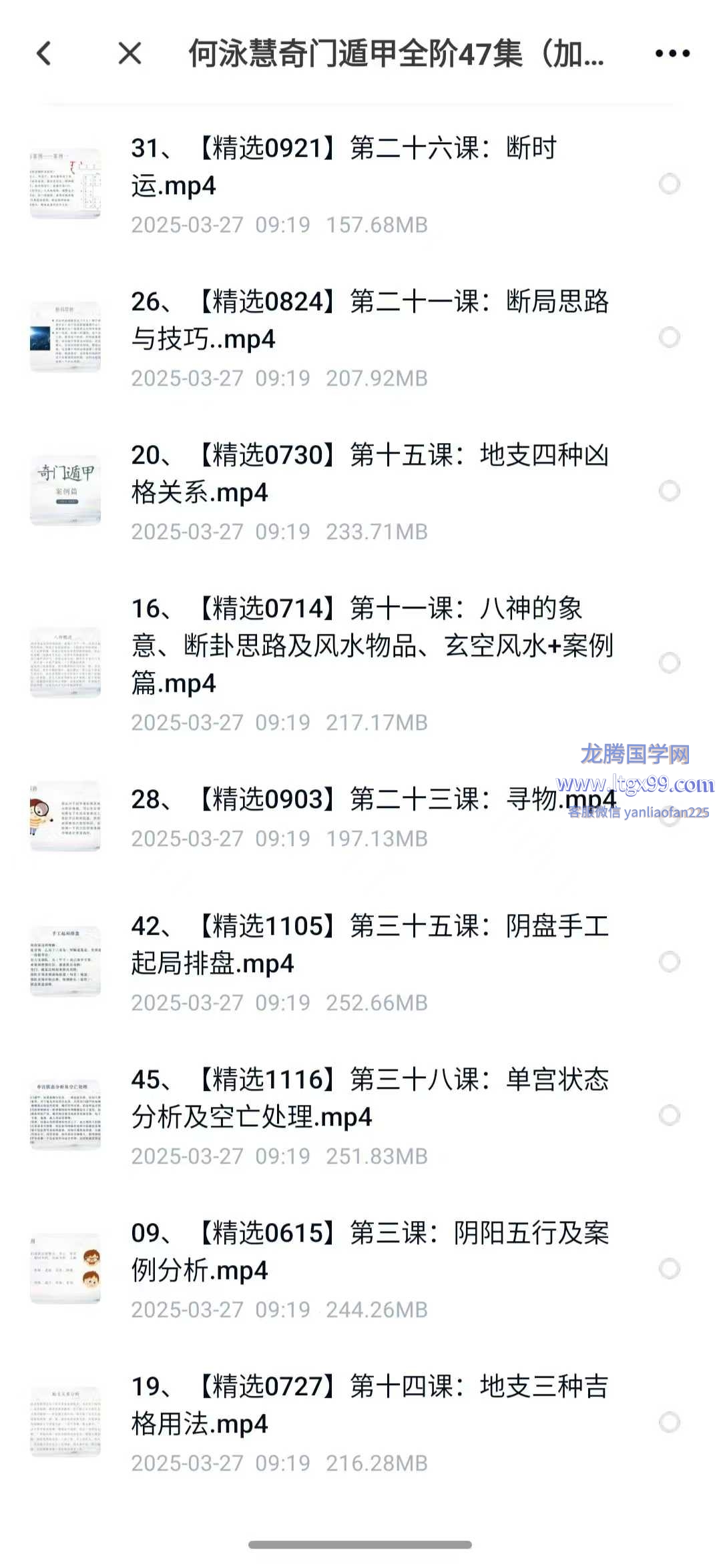
Task: Open file 16 第十一课 八神的象意
Action: 371,645
